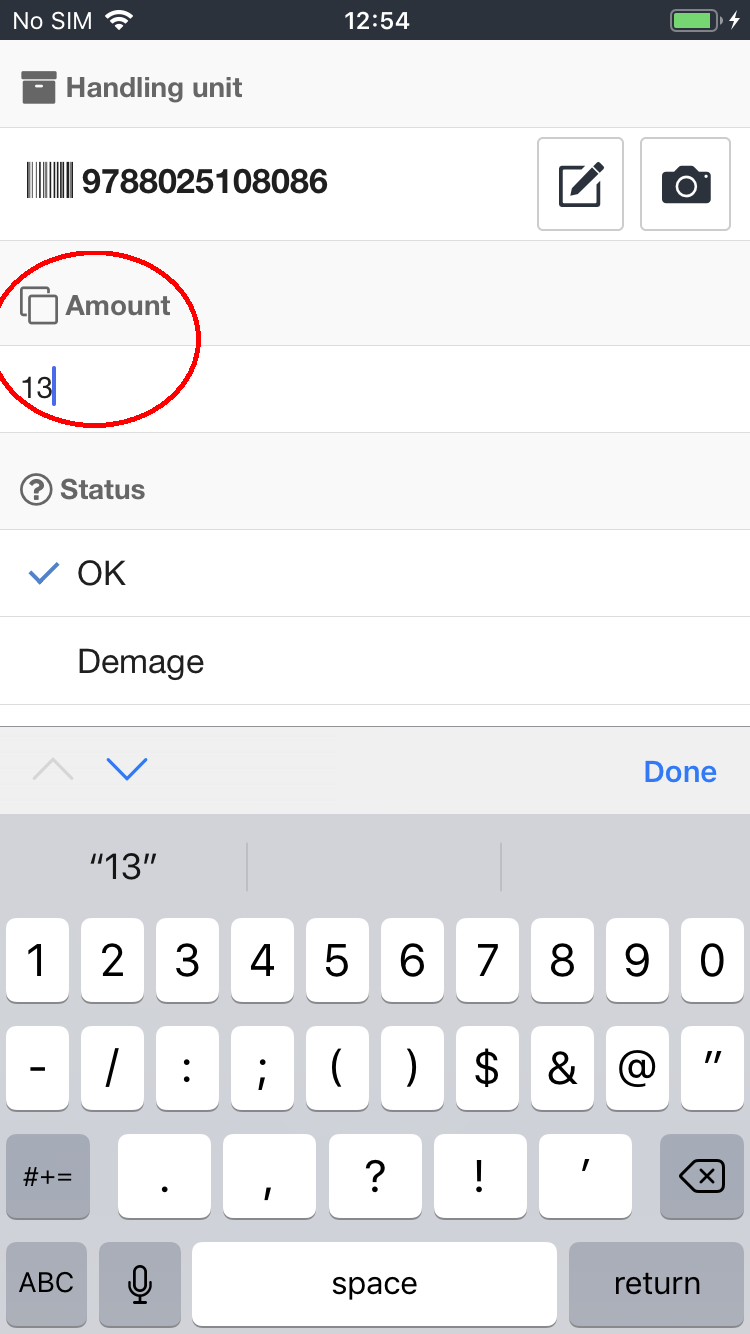The image size is (750, 1334).
Task: Select the OK status
Action: (375, 574)
